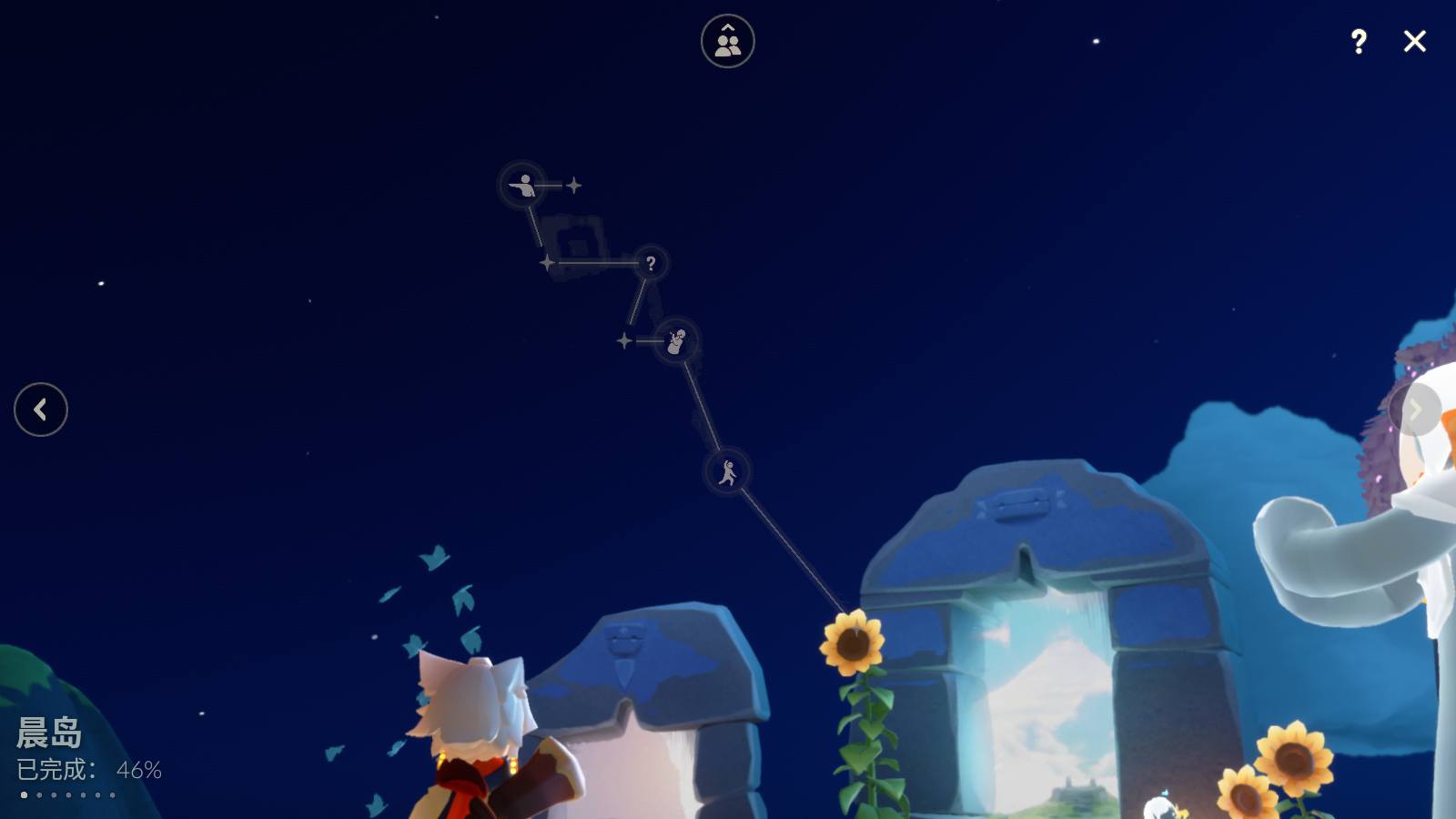Open the unknown question mark spirit node
The height and width of the screenshot is (819, 1456).
(650, 264)
